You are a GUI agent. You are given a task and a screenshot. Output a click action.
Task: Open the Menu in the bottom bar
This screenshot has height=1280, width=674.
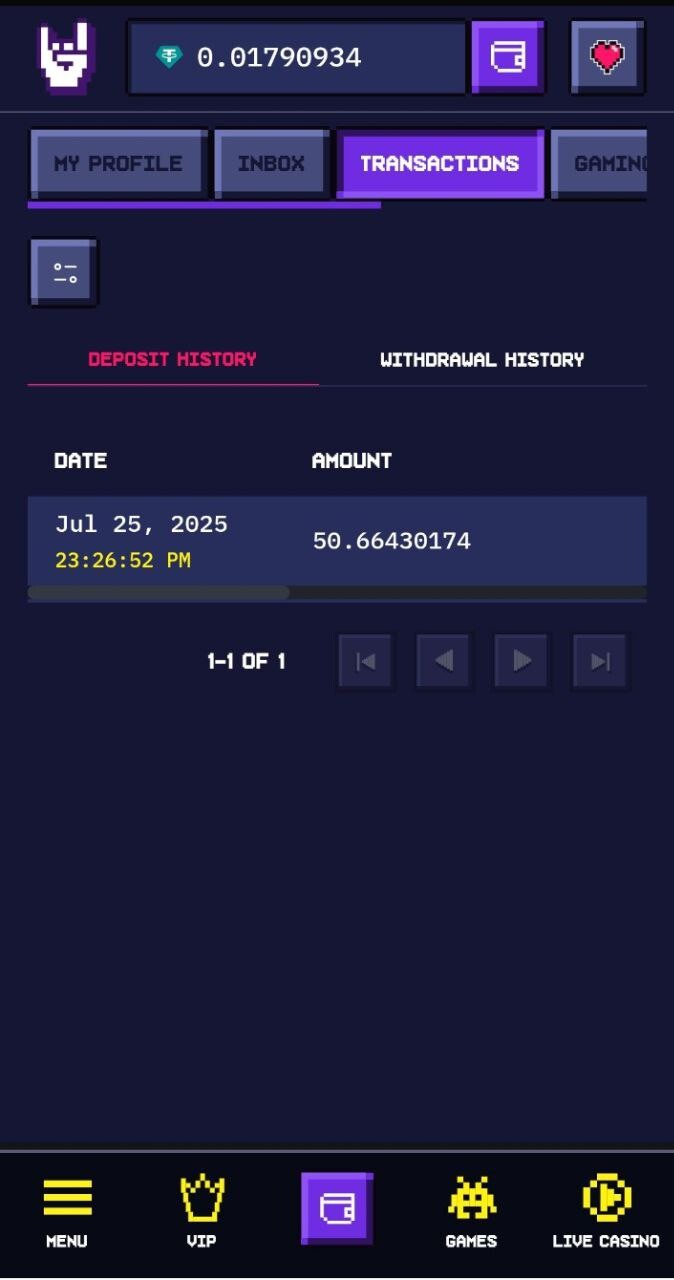[67, 1212]
